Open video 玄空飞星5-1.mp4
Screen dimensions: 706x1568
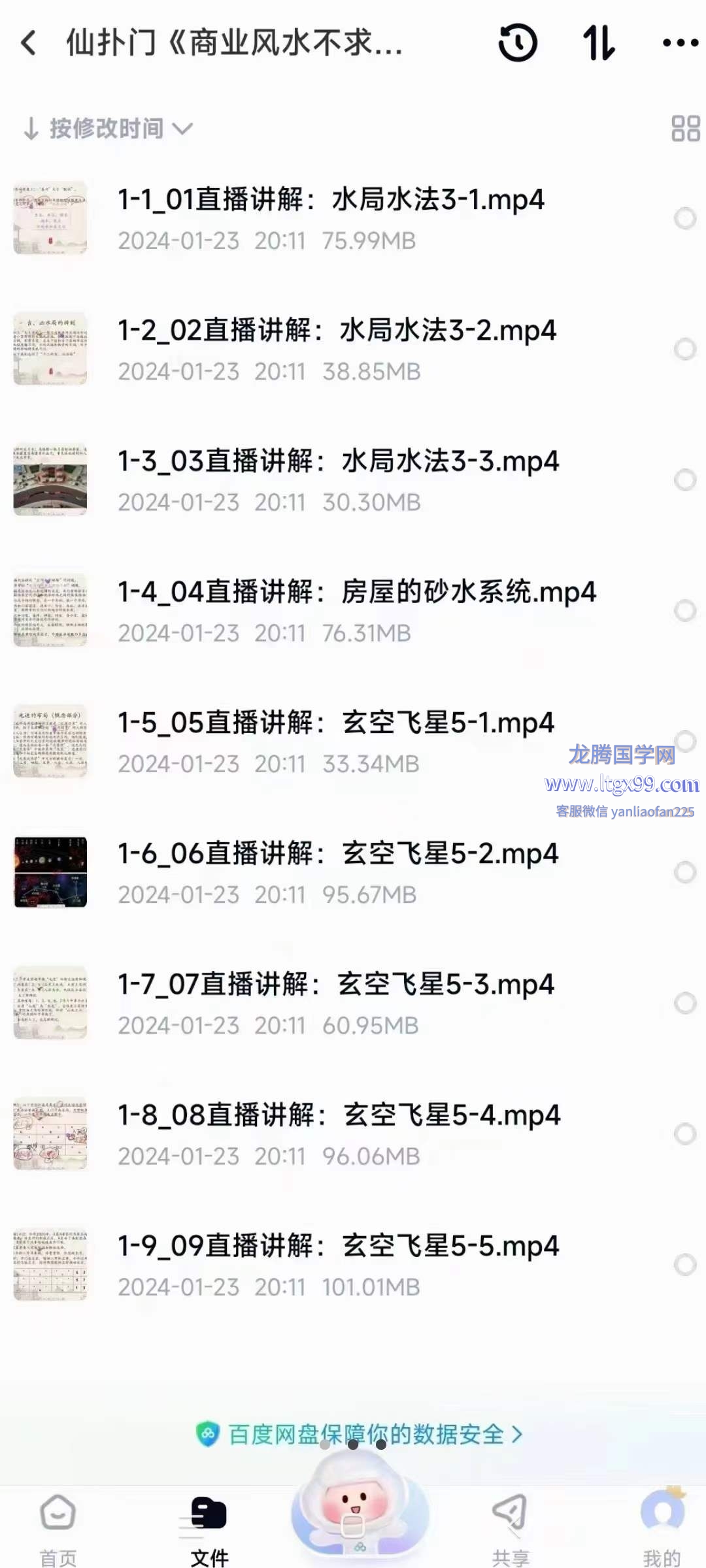[x=335, y=723]
